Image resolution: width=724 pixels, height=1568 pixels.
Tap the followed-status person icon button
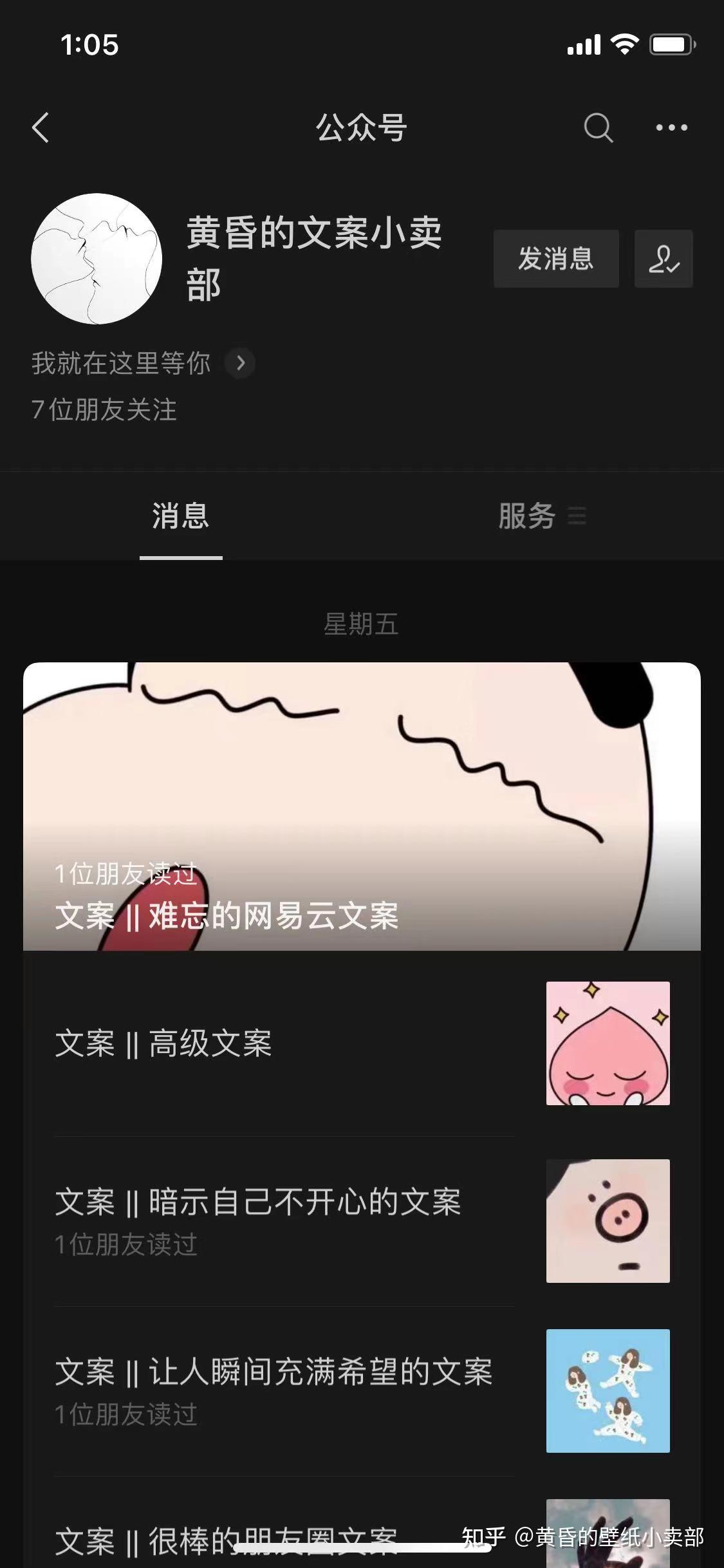coord(664,259)
